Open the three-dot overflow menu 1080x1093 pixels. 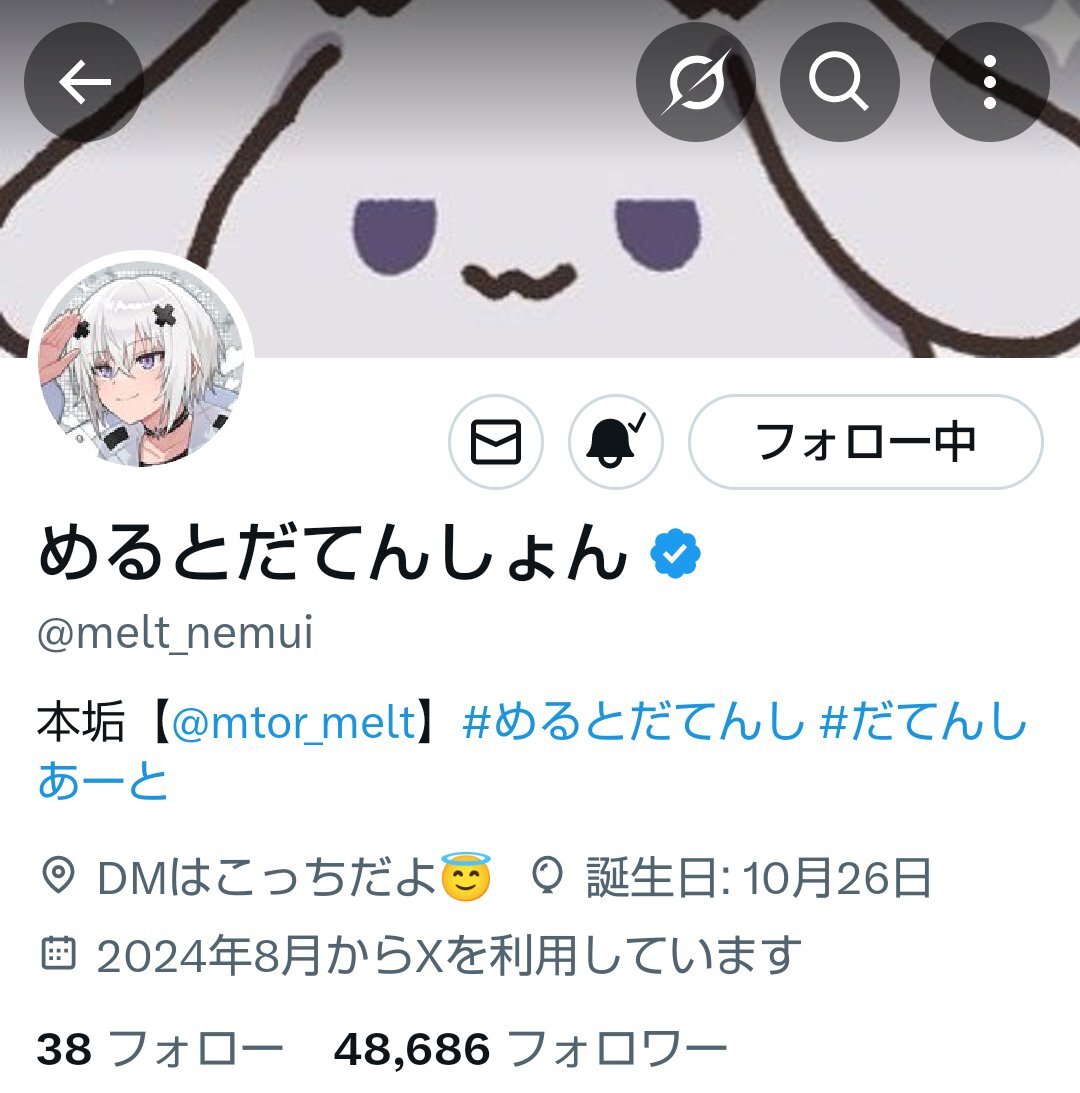(x=989, y=82)
